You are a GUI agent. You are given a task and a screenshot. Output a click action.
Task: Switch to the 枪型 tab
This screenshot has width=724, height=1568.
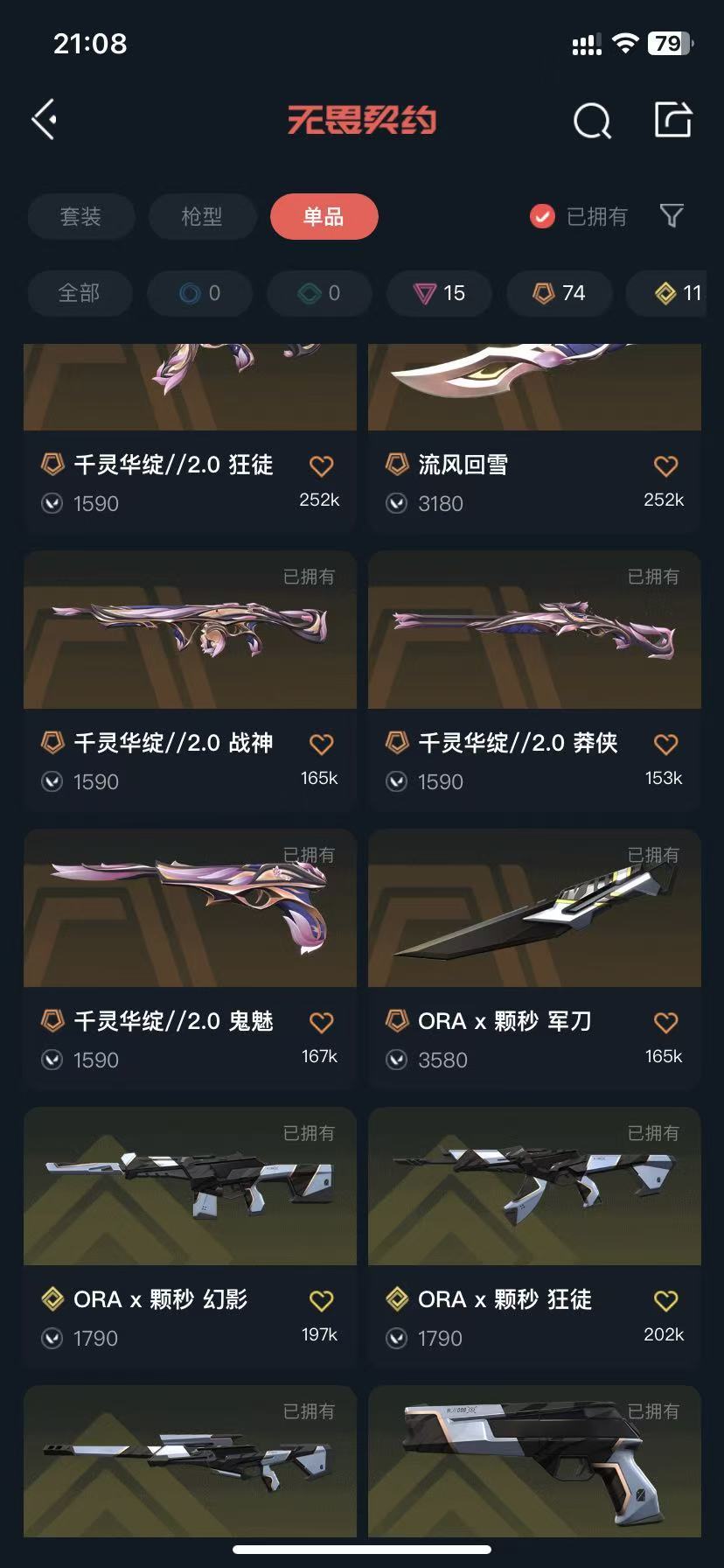[x=202, y=216]
